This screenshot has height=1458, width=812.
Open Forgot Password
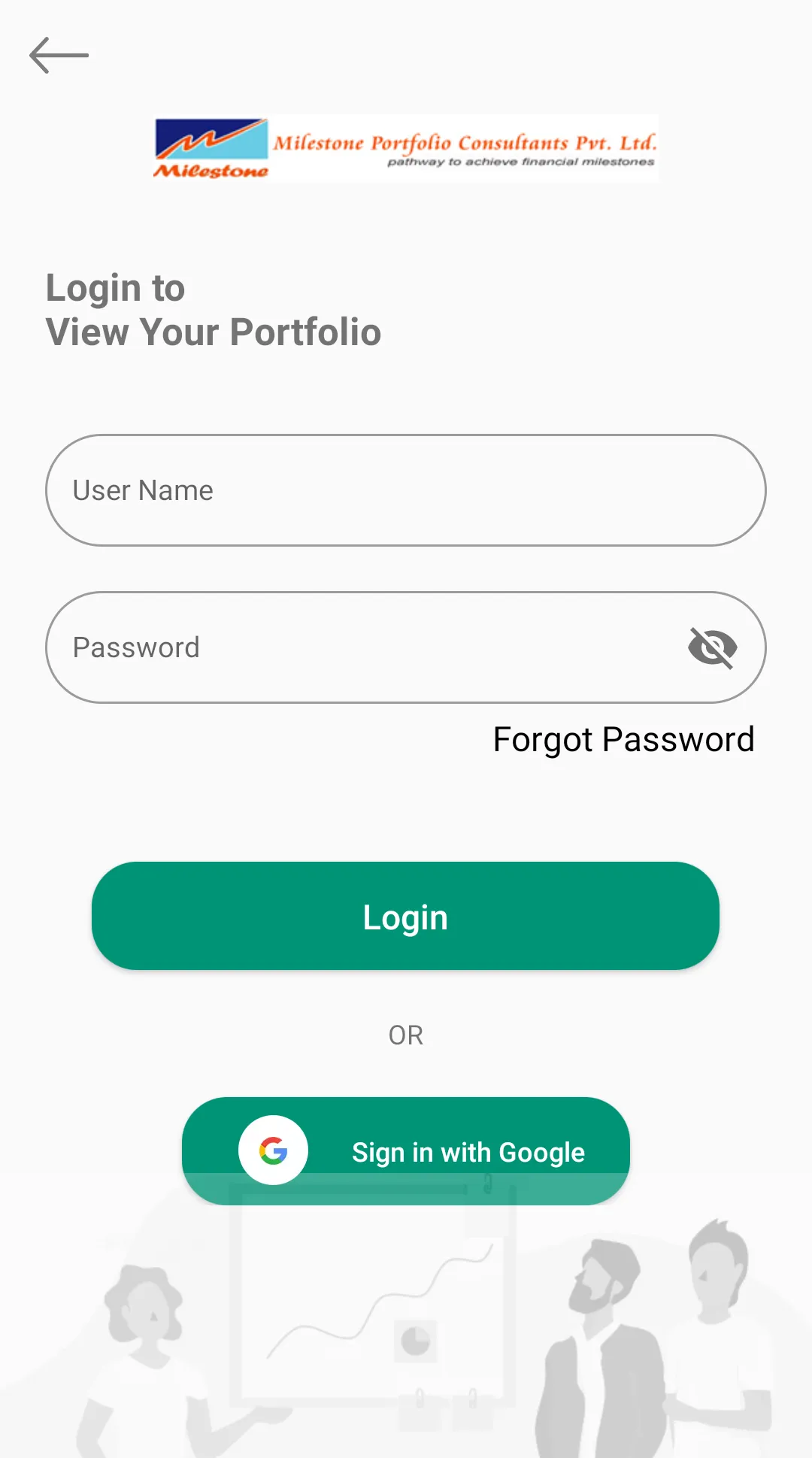[623, 739]
